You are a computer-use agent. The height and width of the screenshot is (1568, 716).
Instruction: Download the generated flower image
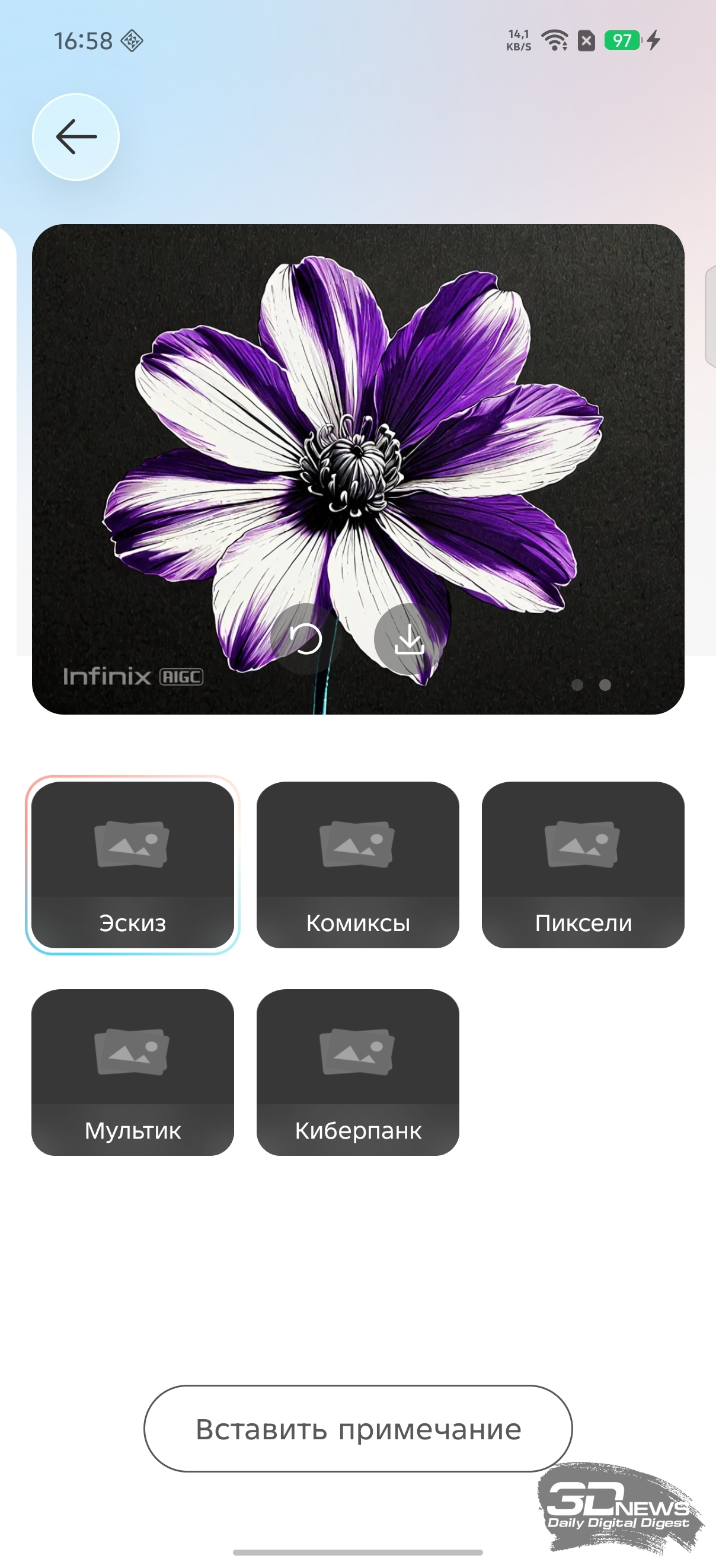409,639
